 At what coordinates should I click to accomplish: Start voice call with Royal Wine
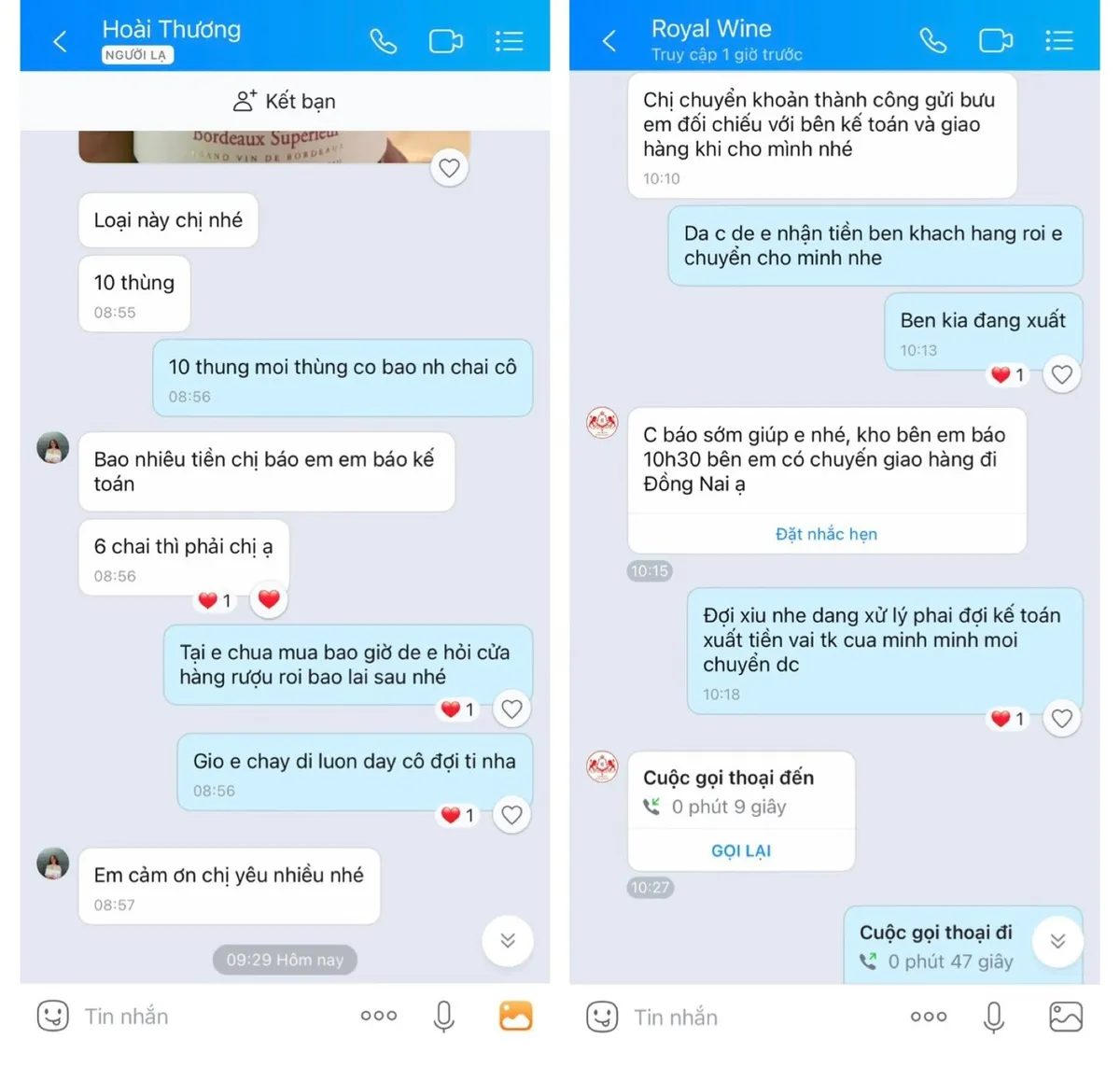coord(933,40)
